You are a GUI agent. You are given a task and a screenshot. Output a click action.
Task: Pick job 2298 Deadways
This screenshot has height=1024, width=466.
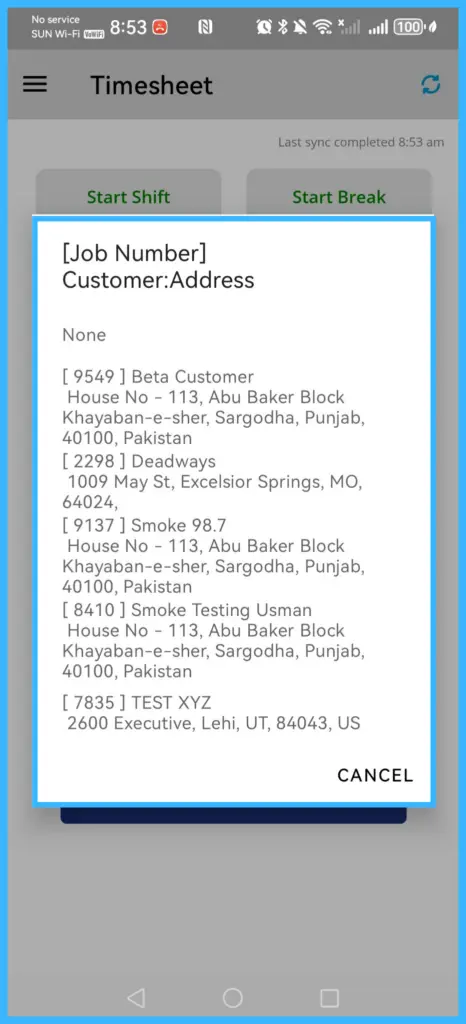coord(233,481)
